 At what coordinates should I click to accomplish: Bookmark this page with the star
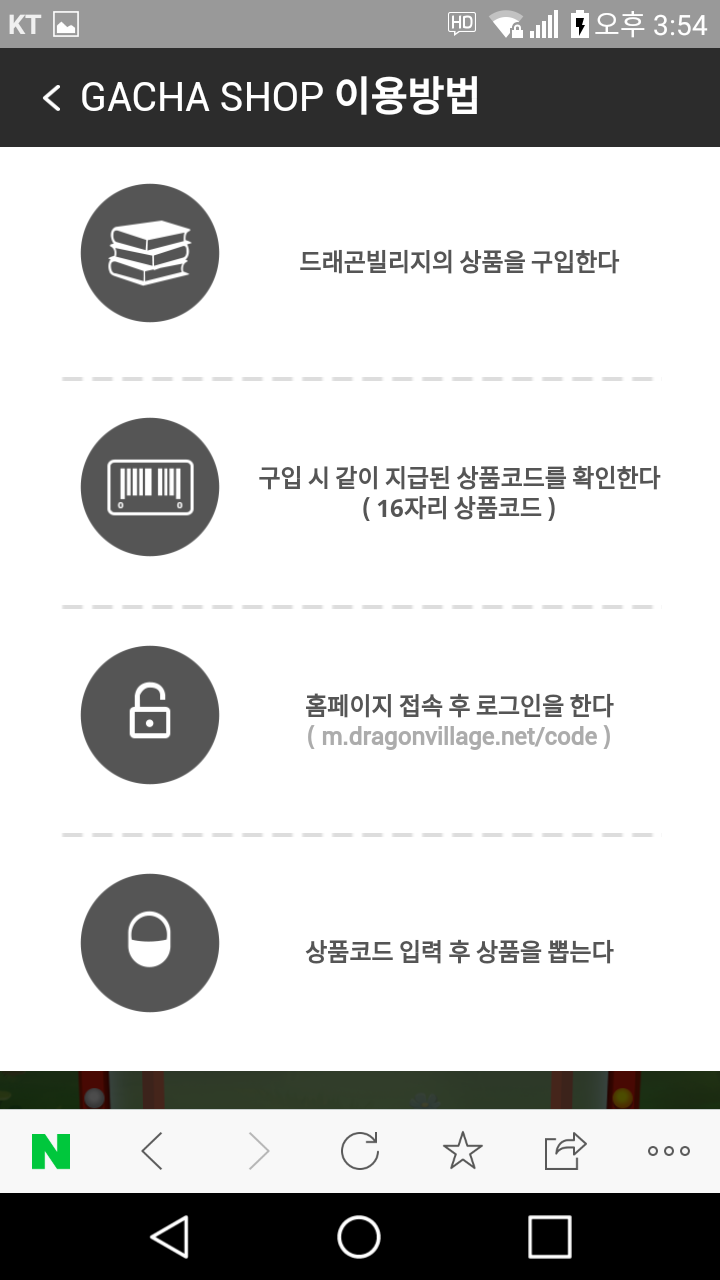pyautogui.click(x=462, y=1151)
